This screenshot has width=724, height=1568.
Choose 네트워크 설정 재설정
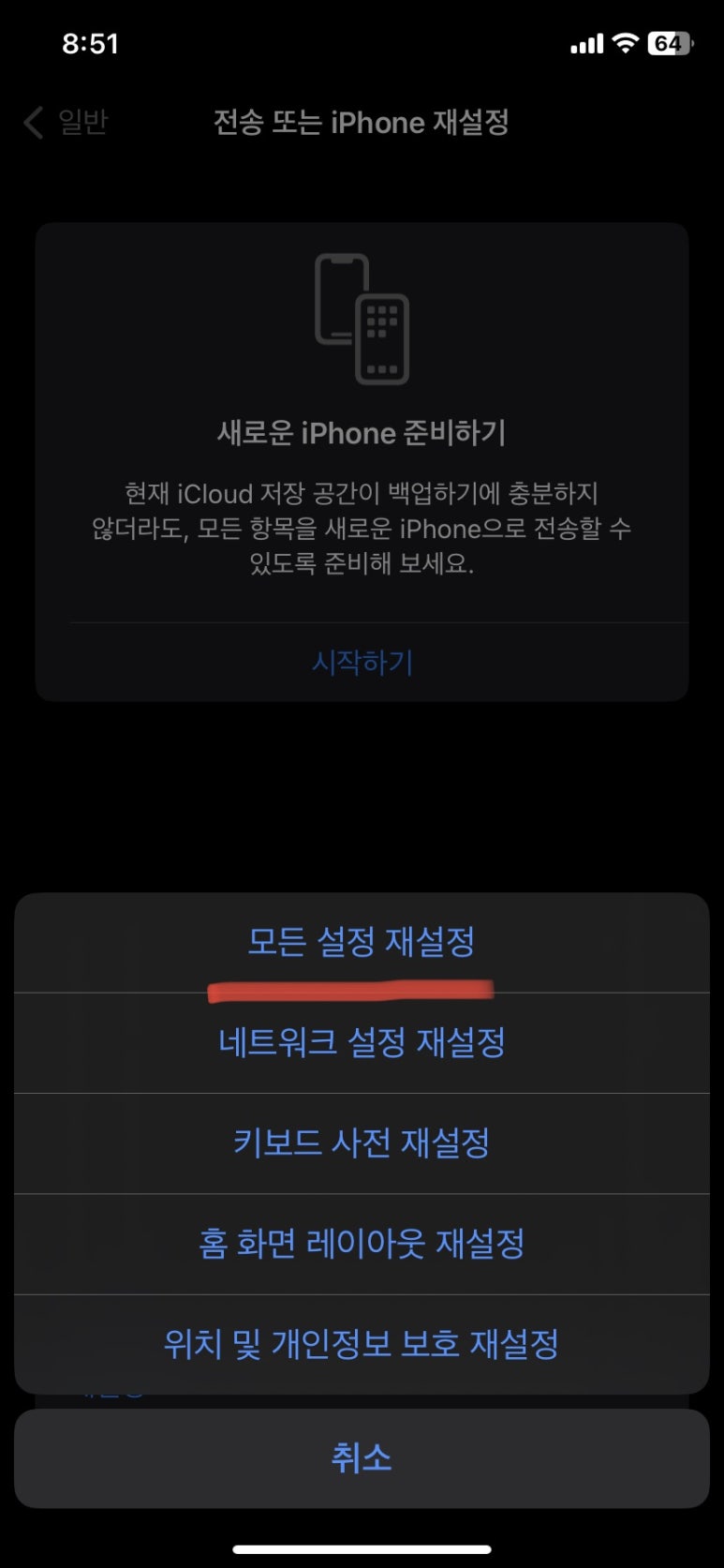click(x=362, y=1043)
